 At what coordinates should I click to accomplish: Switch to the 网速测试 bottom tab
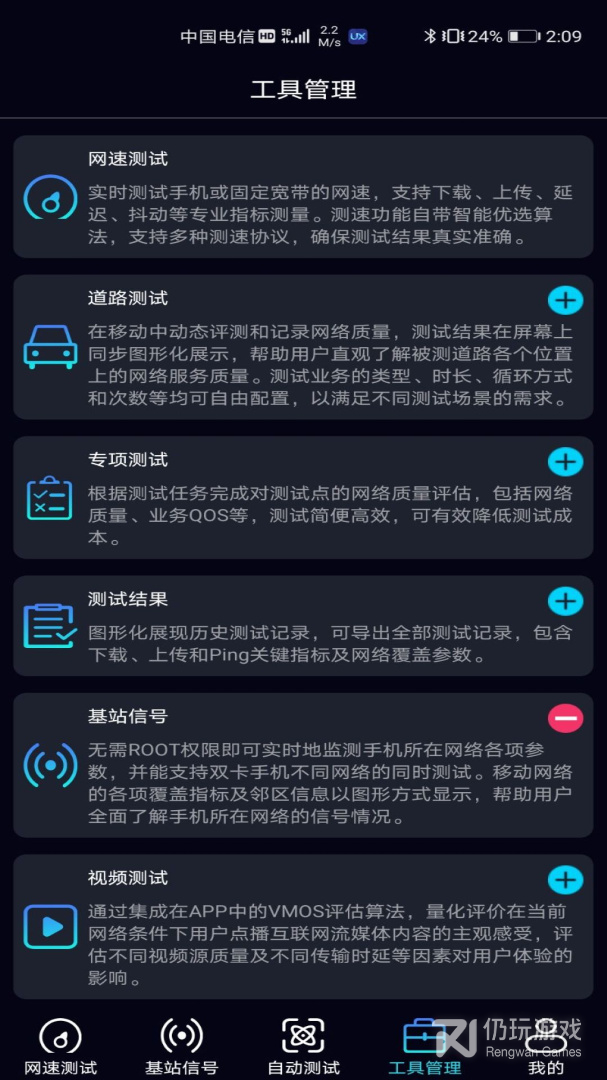60,1045
